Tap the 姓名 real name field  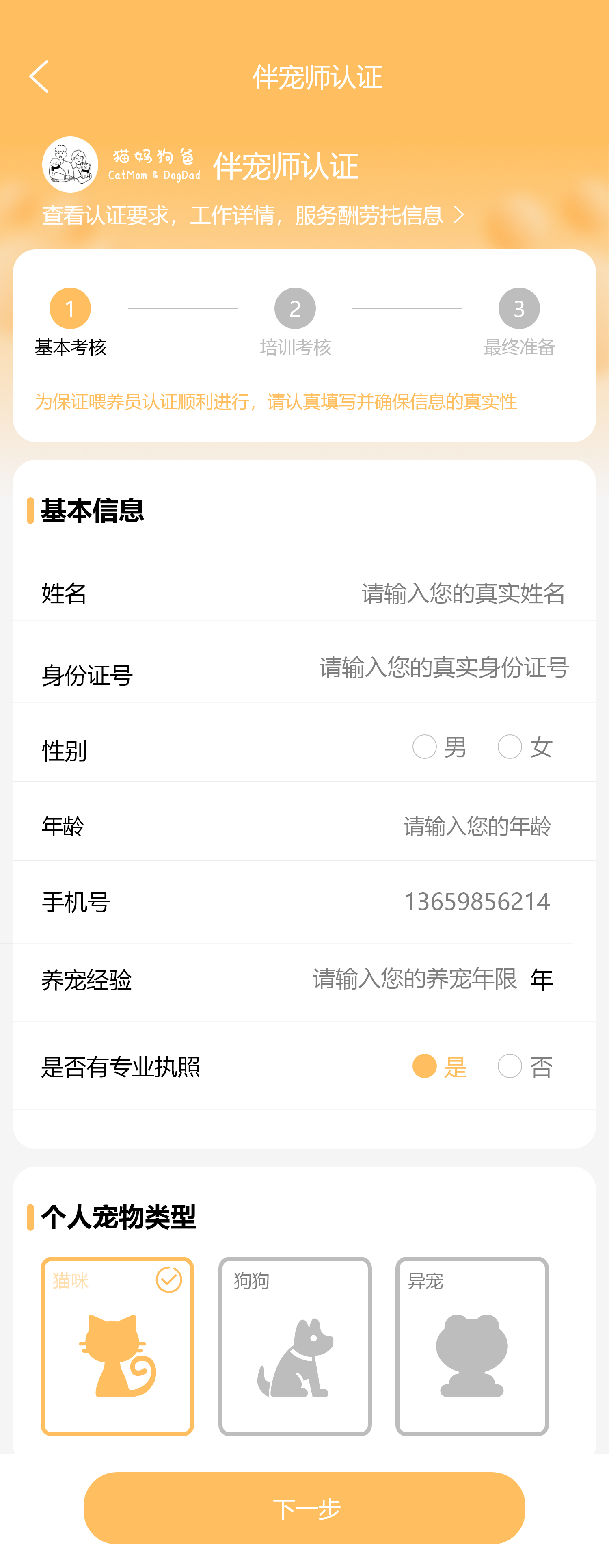[x=462, y=593]
